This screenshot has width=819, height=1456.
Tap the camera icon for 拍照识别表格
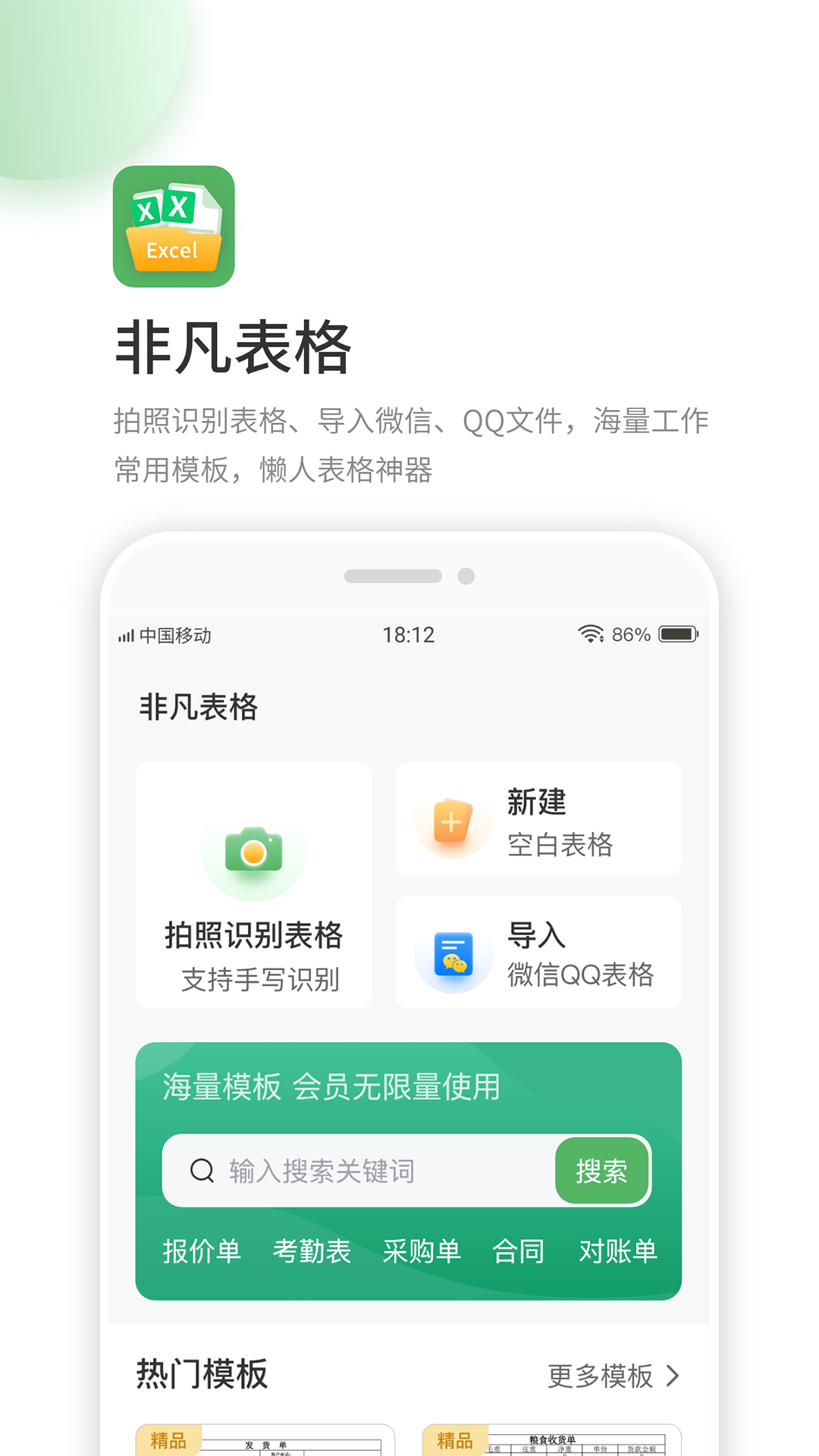tap(253, 853)
